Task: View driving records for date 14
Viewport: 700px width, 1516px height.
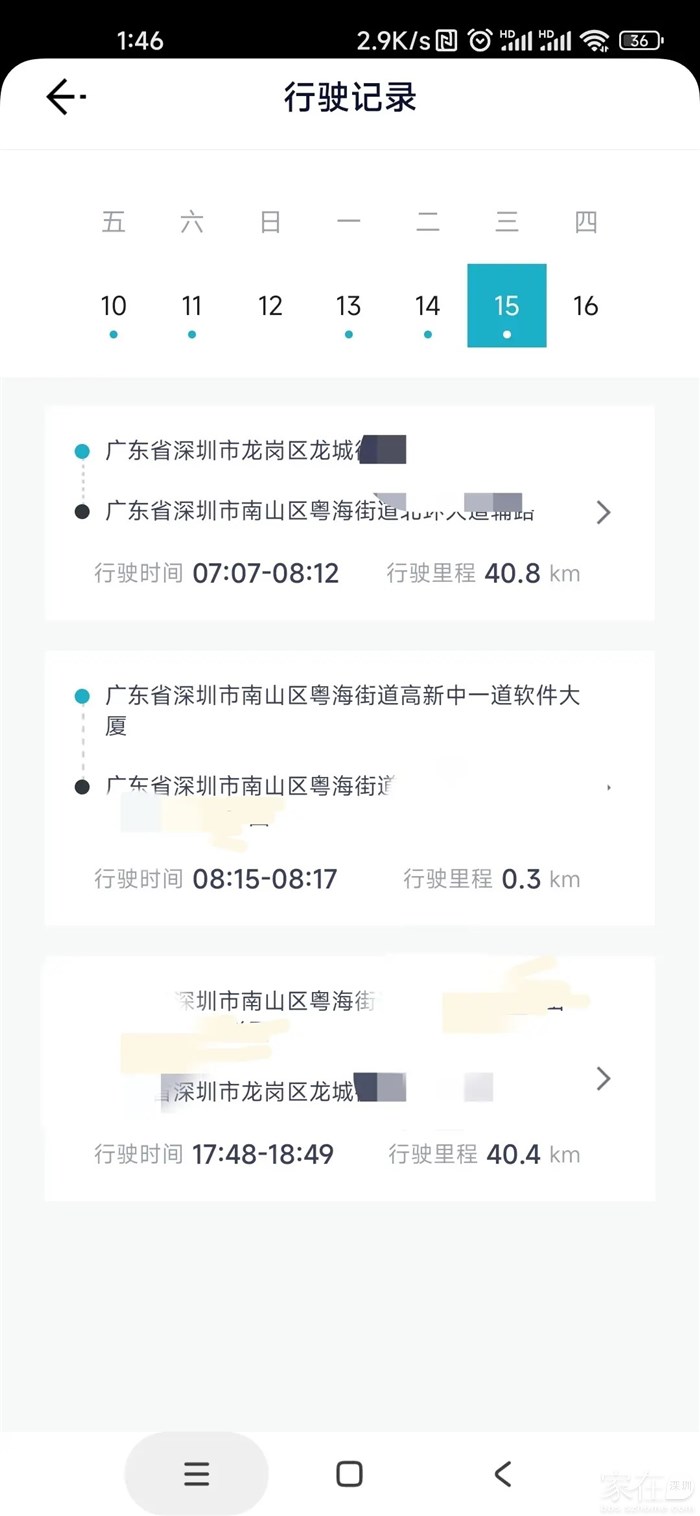Action: (428, 306)
